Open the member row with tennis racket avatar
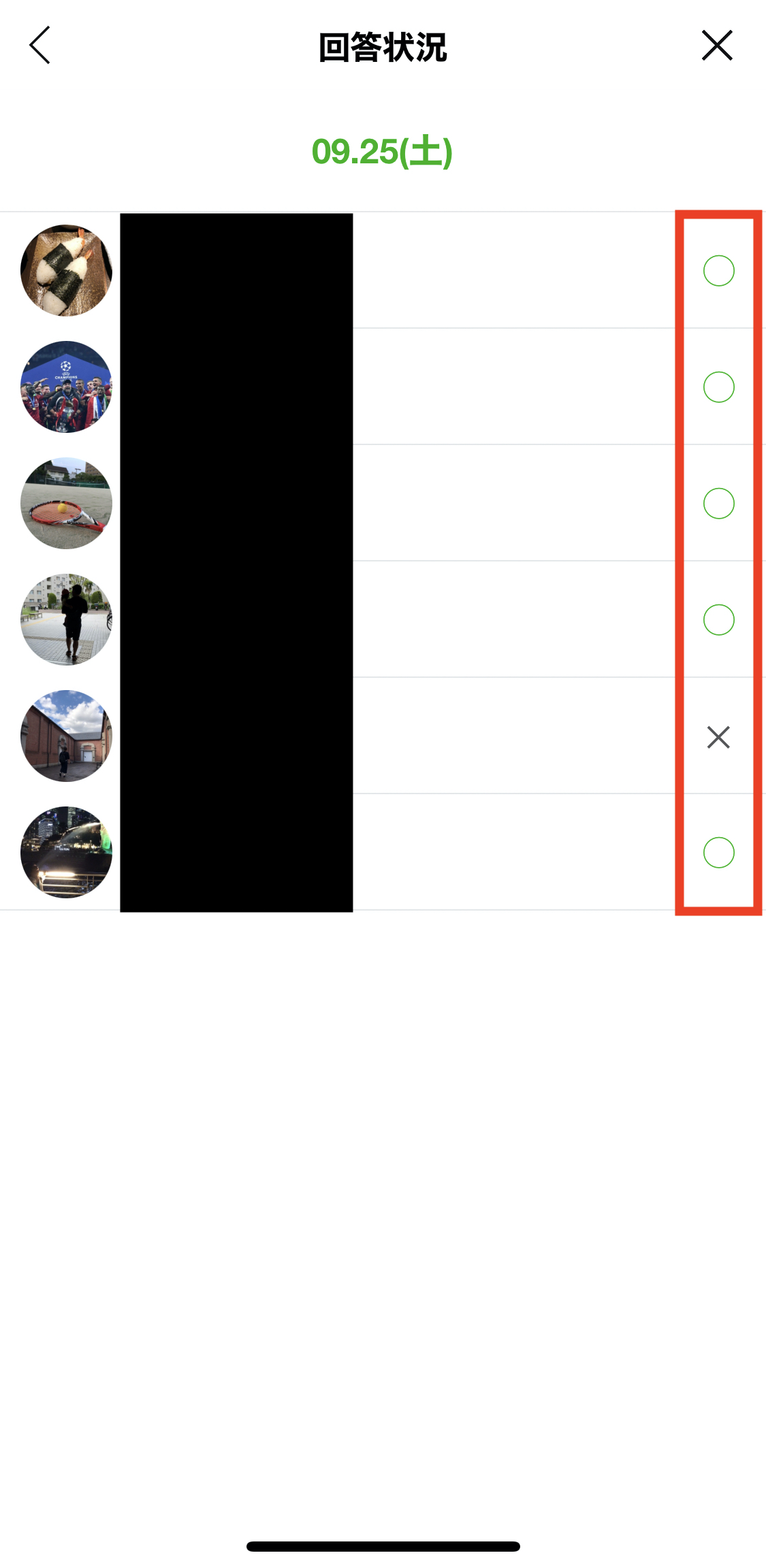The image size is (766, 1568). [x=67, y=503]
